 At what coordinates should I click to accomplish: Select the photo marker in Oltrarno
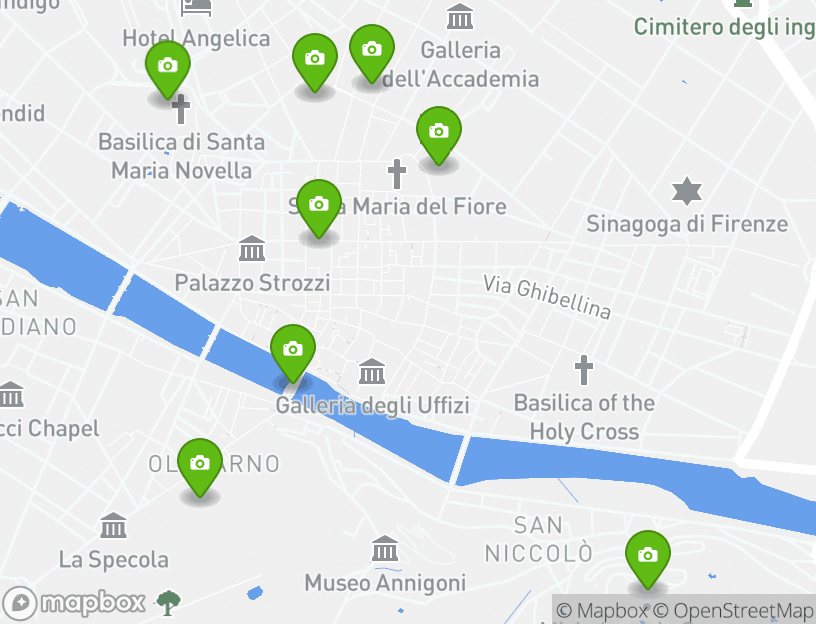click(x=200, y=463)
